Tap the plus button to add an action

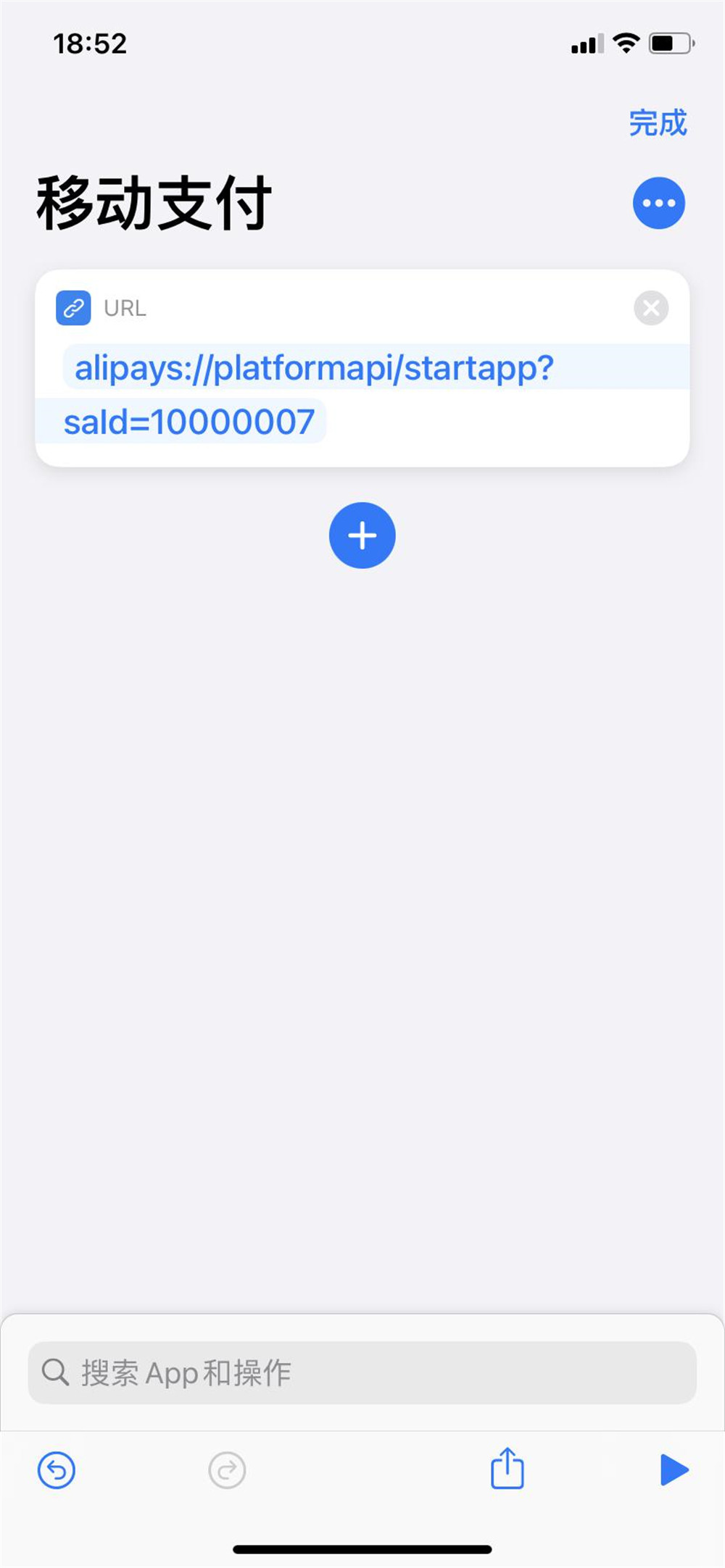(362, 535)
